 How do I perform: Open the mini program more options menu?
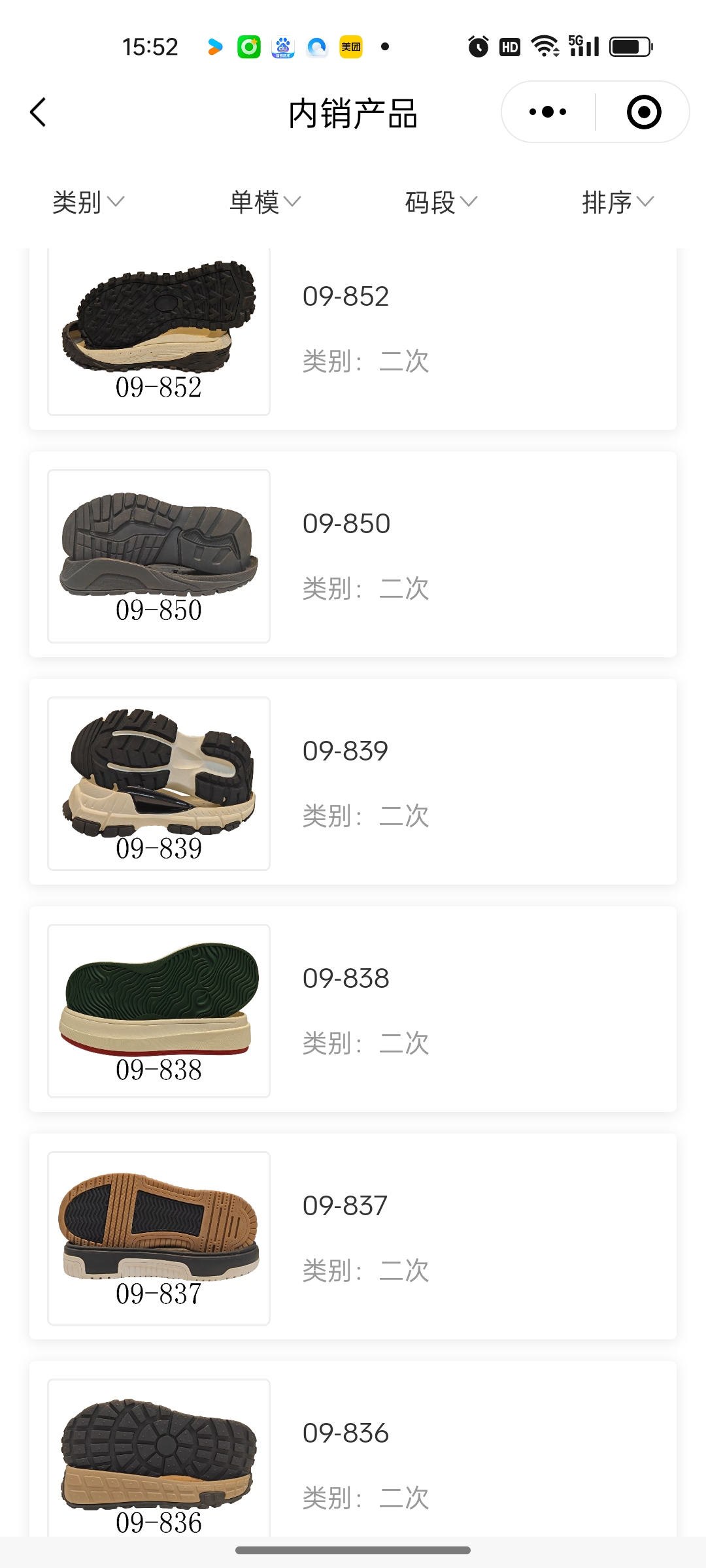click(x=548, y=112)
